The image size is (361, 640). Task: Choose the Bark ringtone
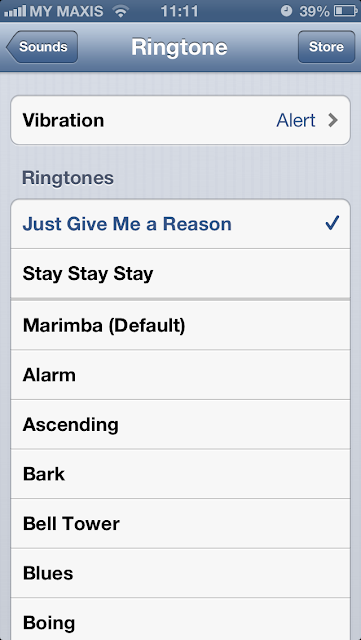click(180, 474)
